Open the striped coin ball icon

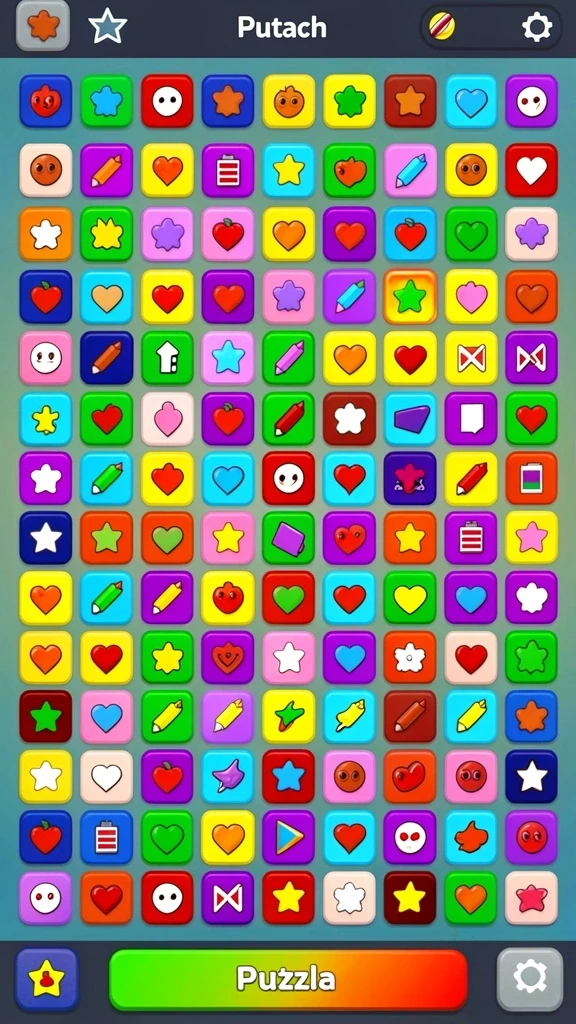tap(442, 27)
